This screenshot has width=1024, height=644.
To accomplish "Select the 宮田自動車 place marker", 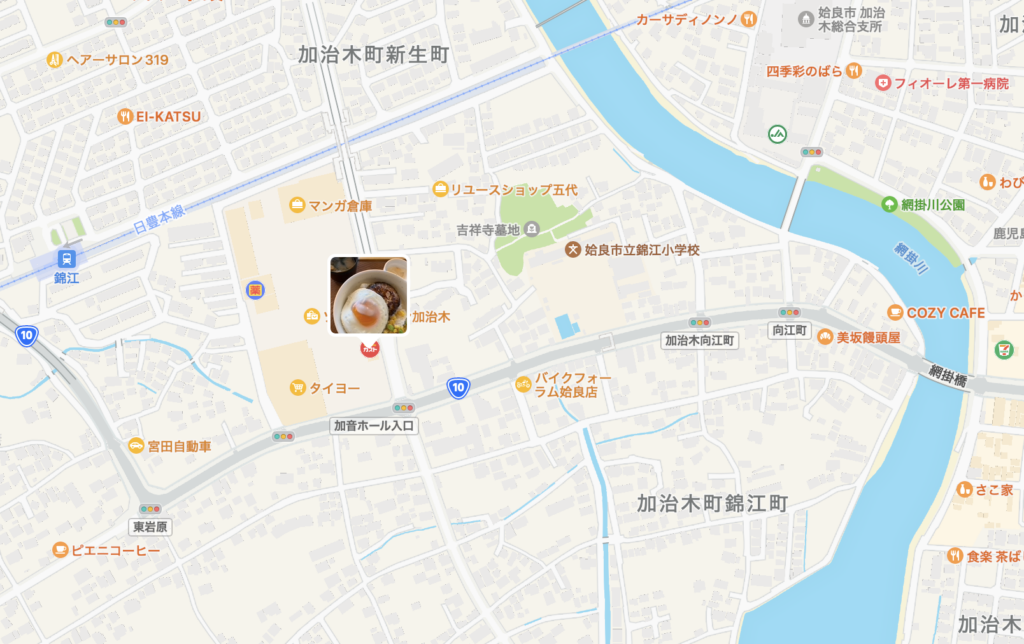I will tap(136, 446).
